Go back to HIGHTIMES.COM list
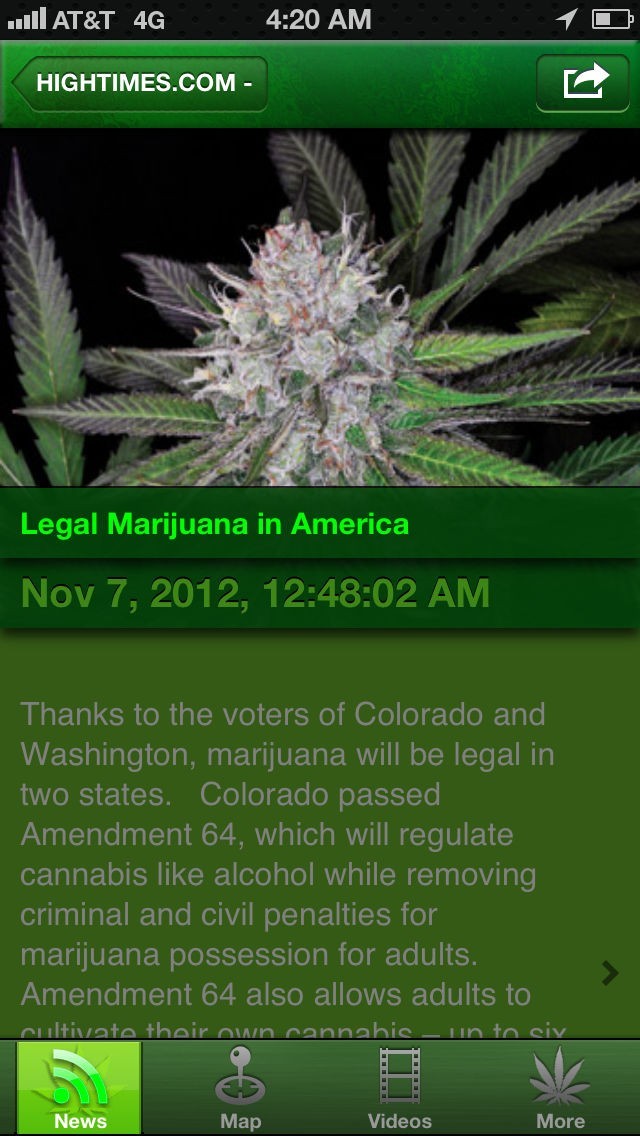This screenshot has width=640, height=1136. pyautogui.click(x=140, y=84)
